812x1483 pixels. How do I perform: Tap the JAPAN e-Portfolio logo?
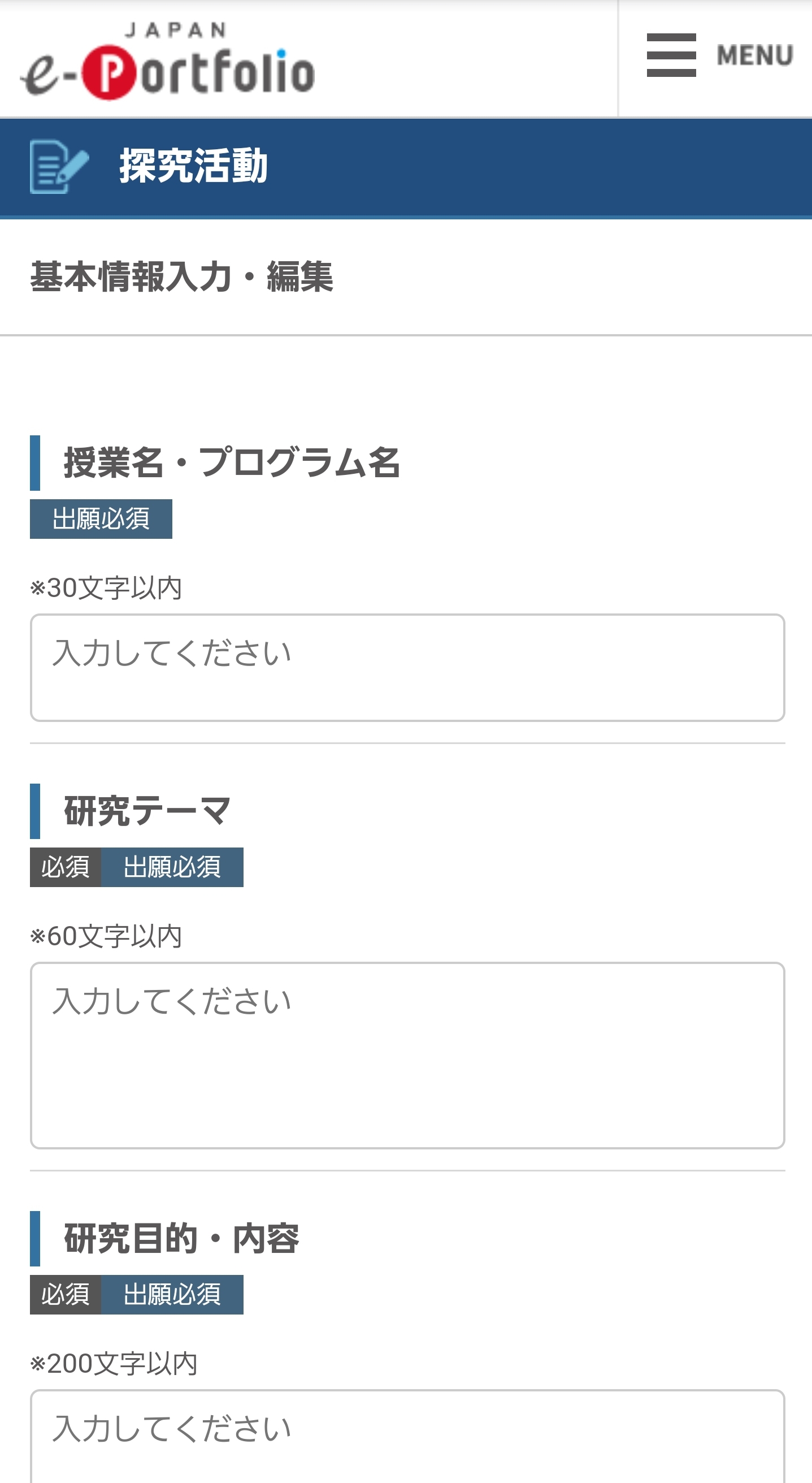tap(167, 61)
